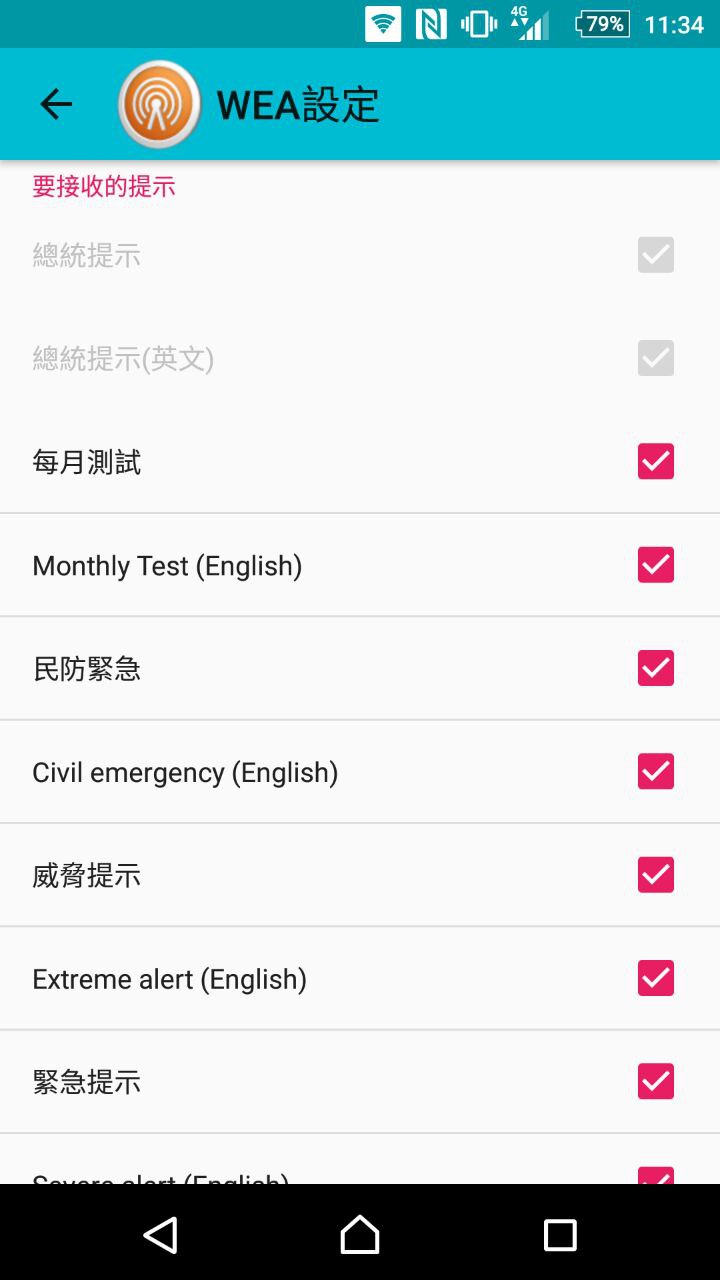Image resolution: width=720 pixels, height=1280 pixels.
Task: Open the recent apps view
Action: coord(560,1235)
